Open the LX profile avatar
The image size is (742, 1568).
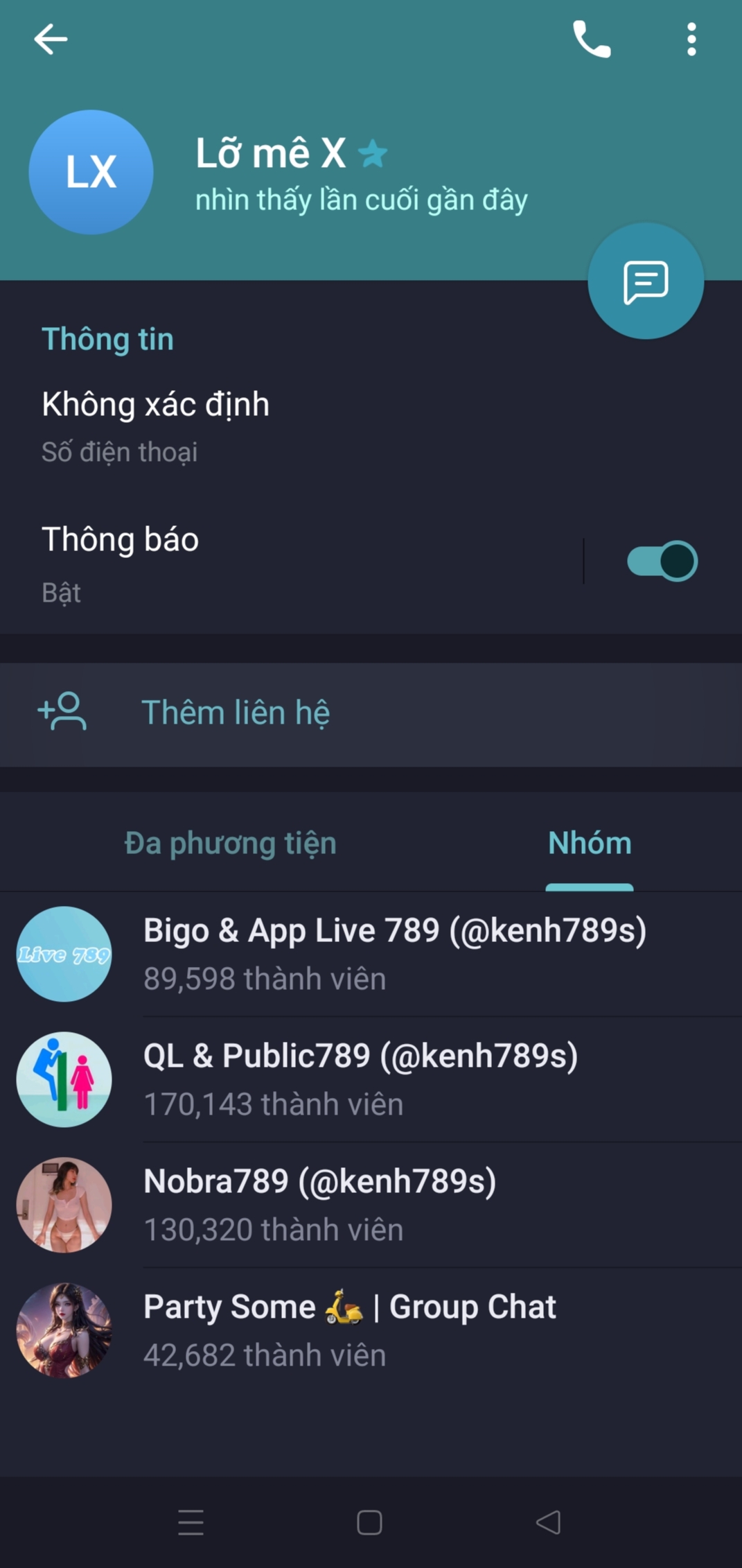click(x=91, y=172)
